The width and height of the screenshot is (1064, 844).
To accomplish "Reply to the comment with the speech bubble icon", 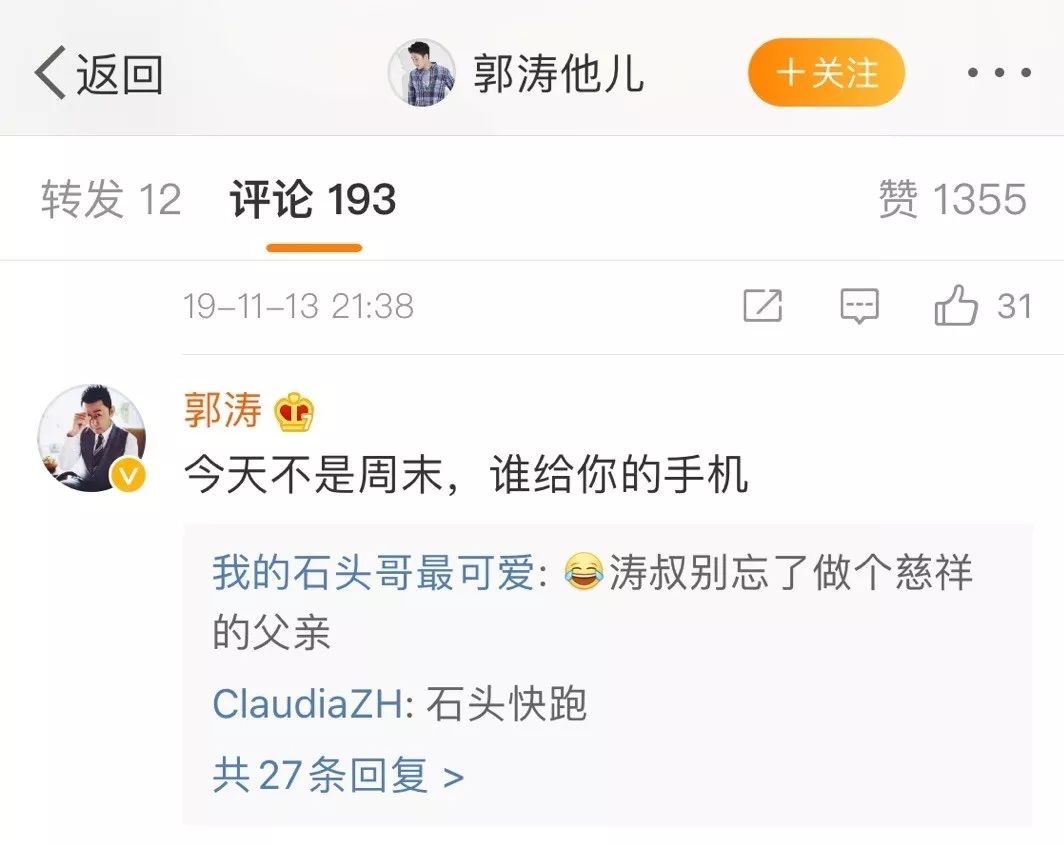I will point(859,306).
